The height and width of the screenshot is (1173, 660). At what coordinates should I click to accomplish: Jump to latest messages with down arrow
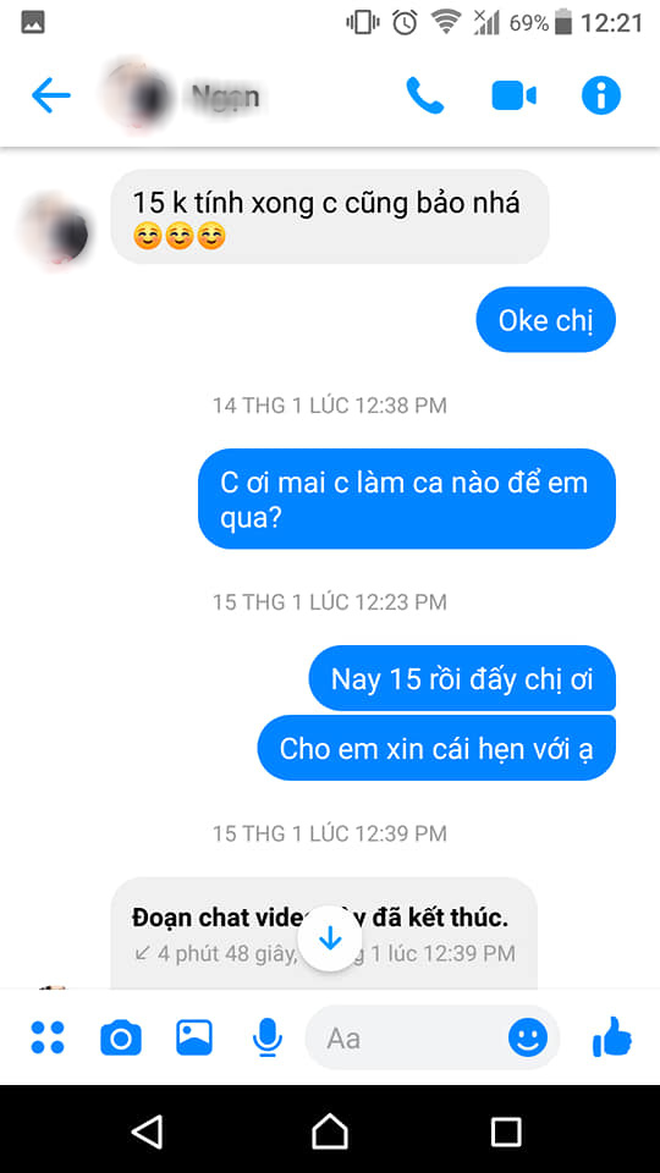pyautogui.click(x=331, y=939)
